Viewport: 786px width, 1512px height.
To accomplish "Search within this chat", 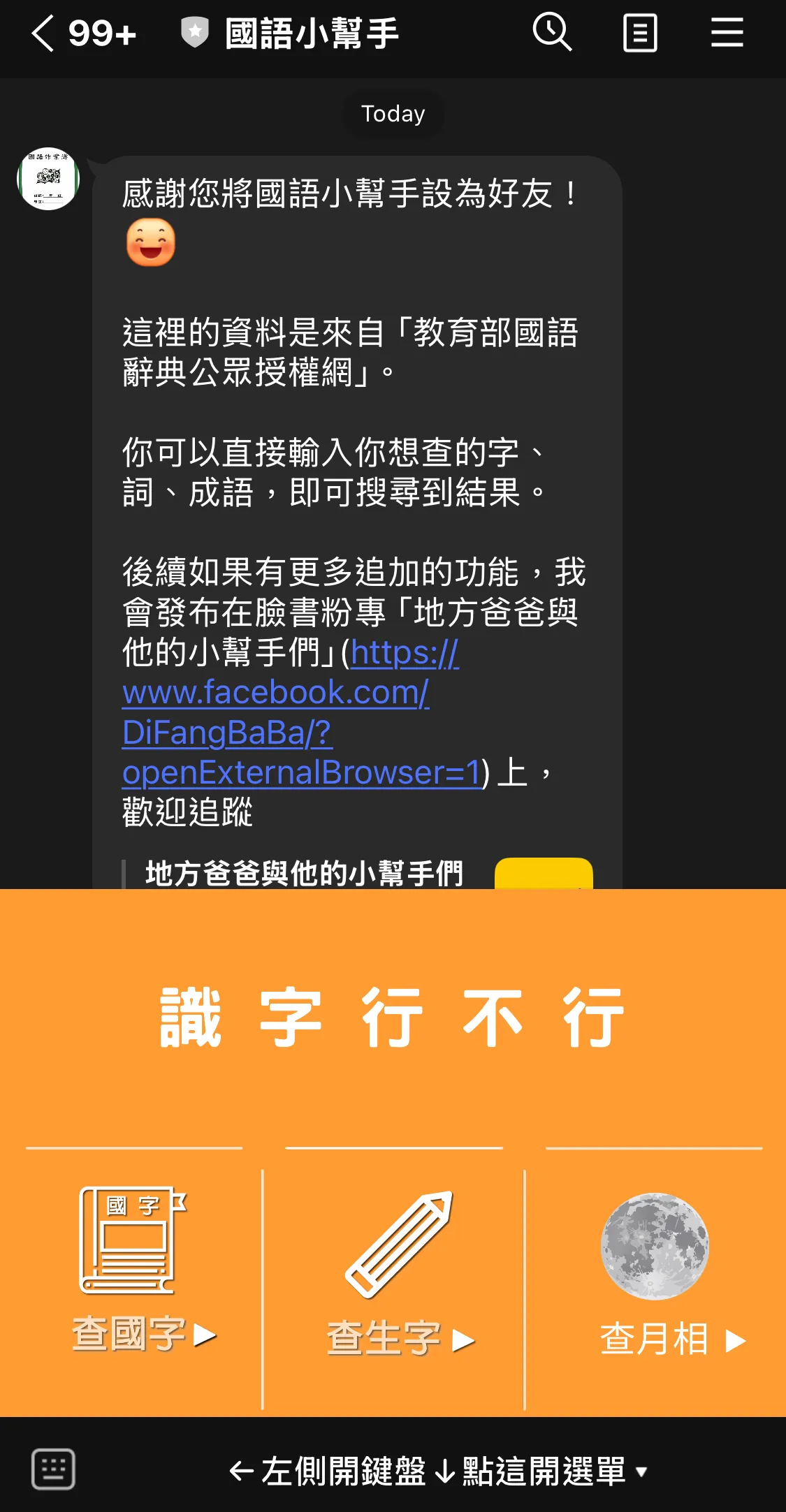I will [552, 33].
